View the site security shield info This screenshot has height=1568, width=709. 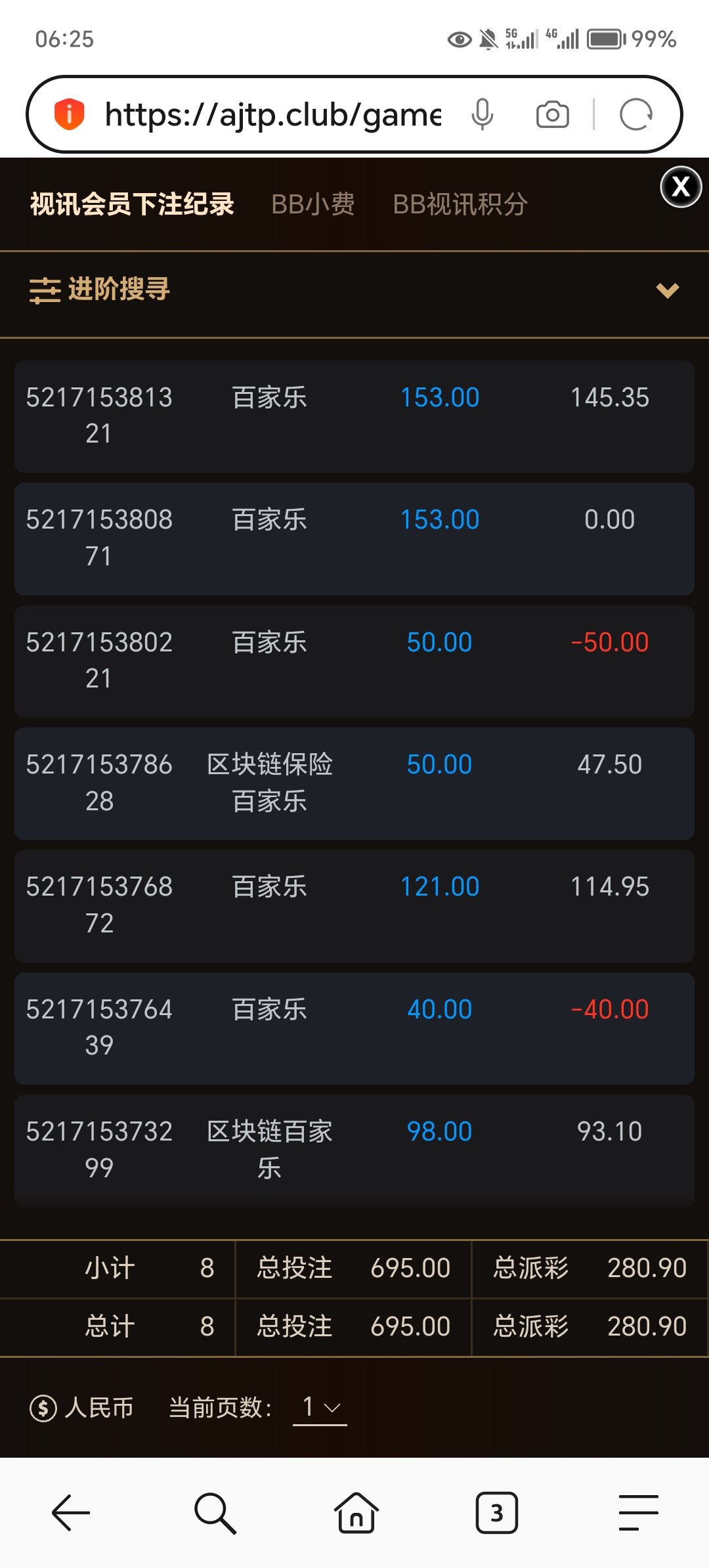click(x=69, y=115)
